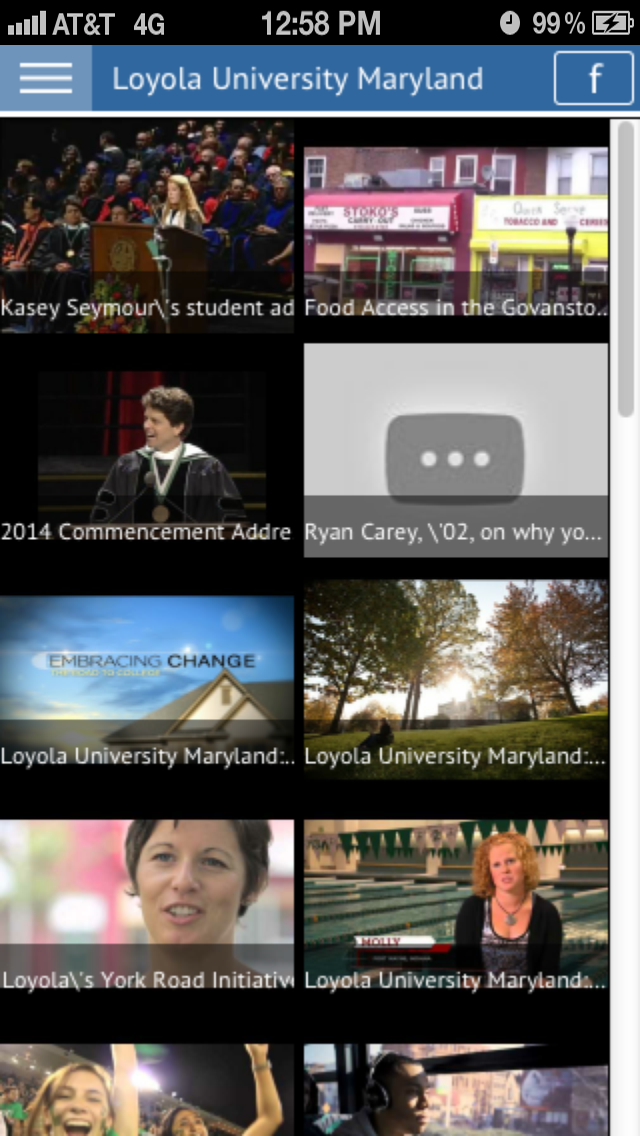This screenshot has height=1136, width=640.
Task: Play Loyola's York Road Initiative video
Action: 147,905
